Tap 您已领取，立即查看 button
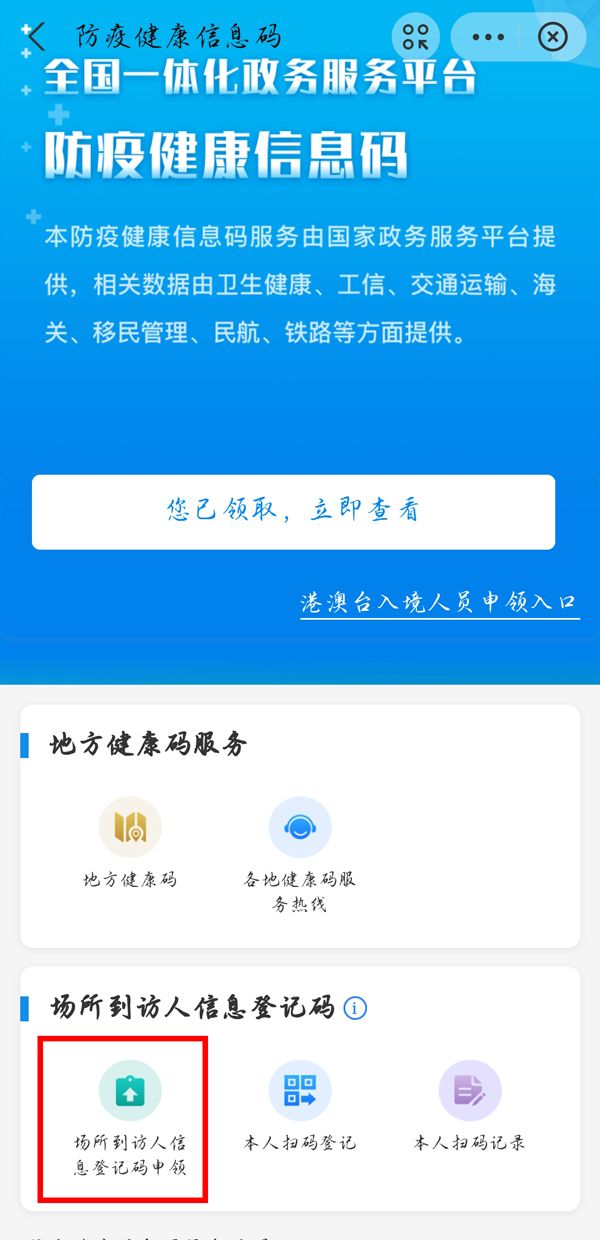This screenshot has height=1240, width=600. click(293, 511)
